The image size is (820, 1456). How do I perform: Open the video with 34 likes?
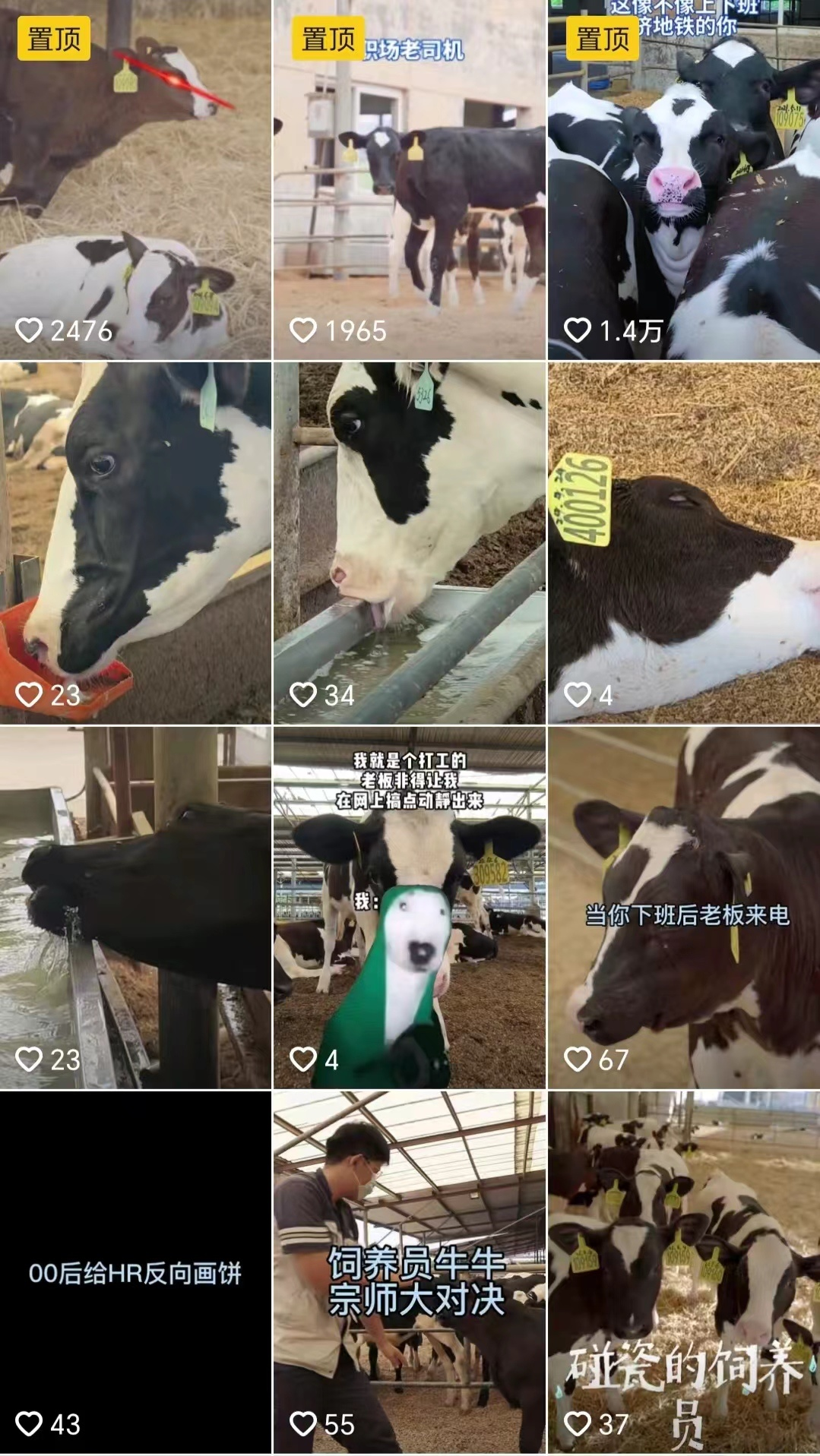click(409, 542)
